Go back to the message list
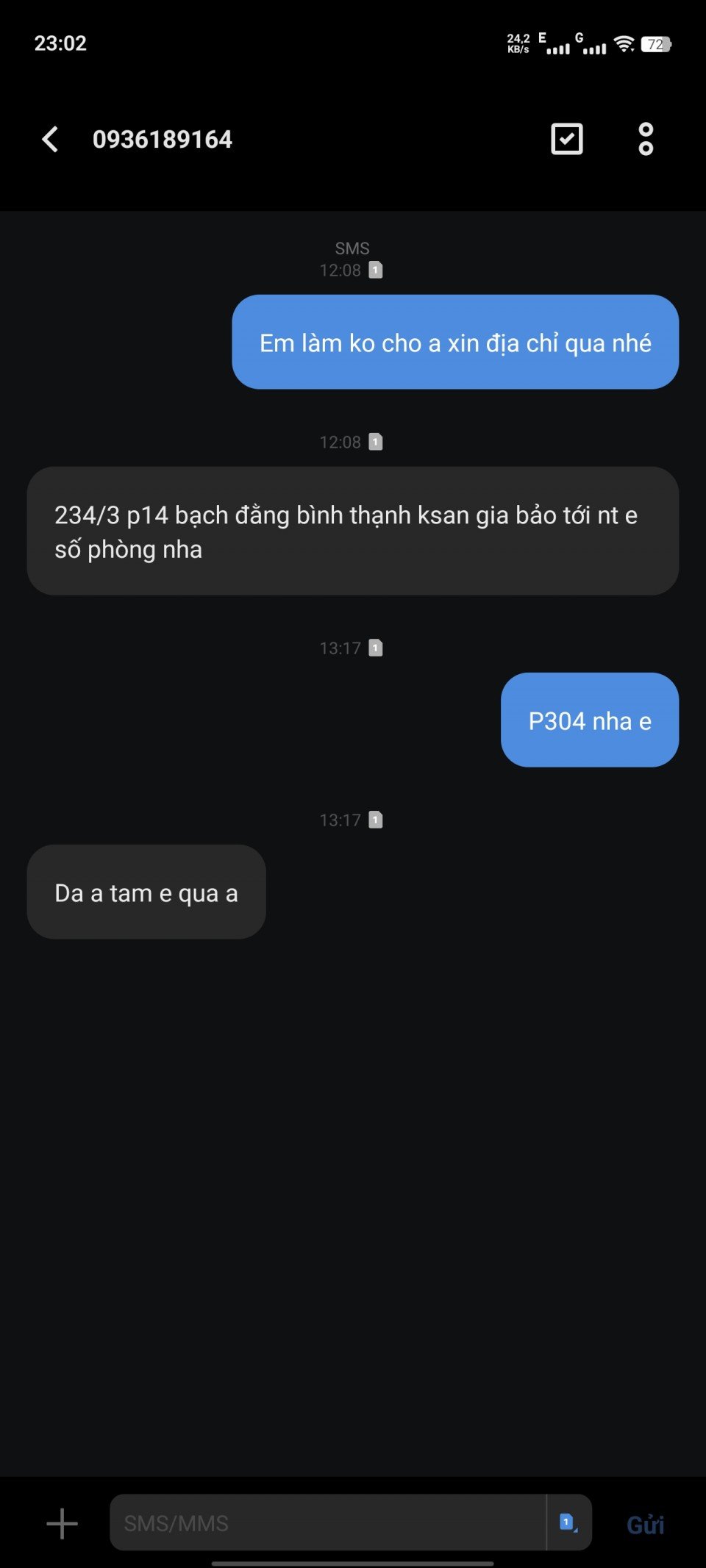The width and height of the screenshot is (706, 1568). tap(50, 139)
